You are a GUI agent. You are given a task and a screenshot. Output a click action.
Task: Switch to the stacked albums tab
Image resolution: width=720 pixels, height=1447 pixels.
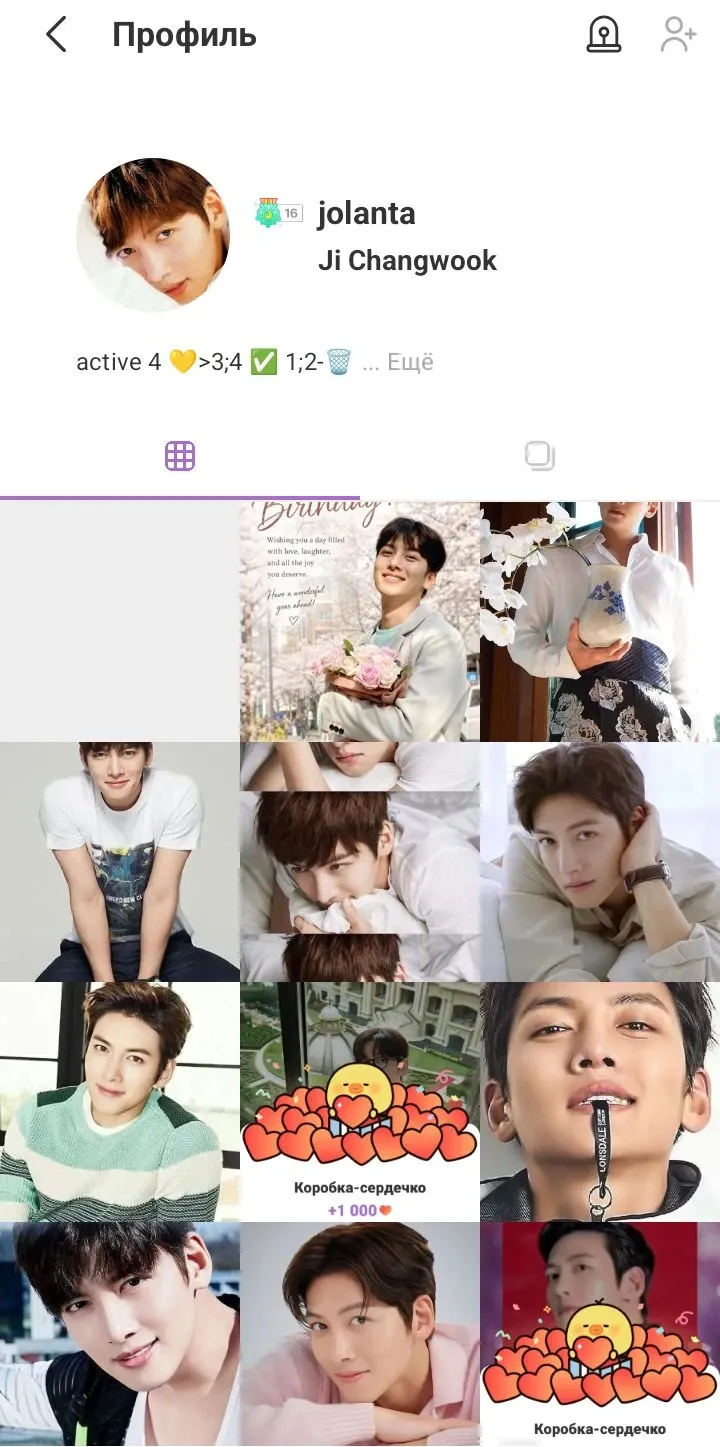[540, 456]
